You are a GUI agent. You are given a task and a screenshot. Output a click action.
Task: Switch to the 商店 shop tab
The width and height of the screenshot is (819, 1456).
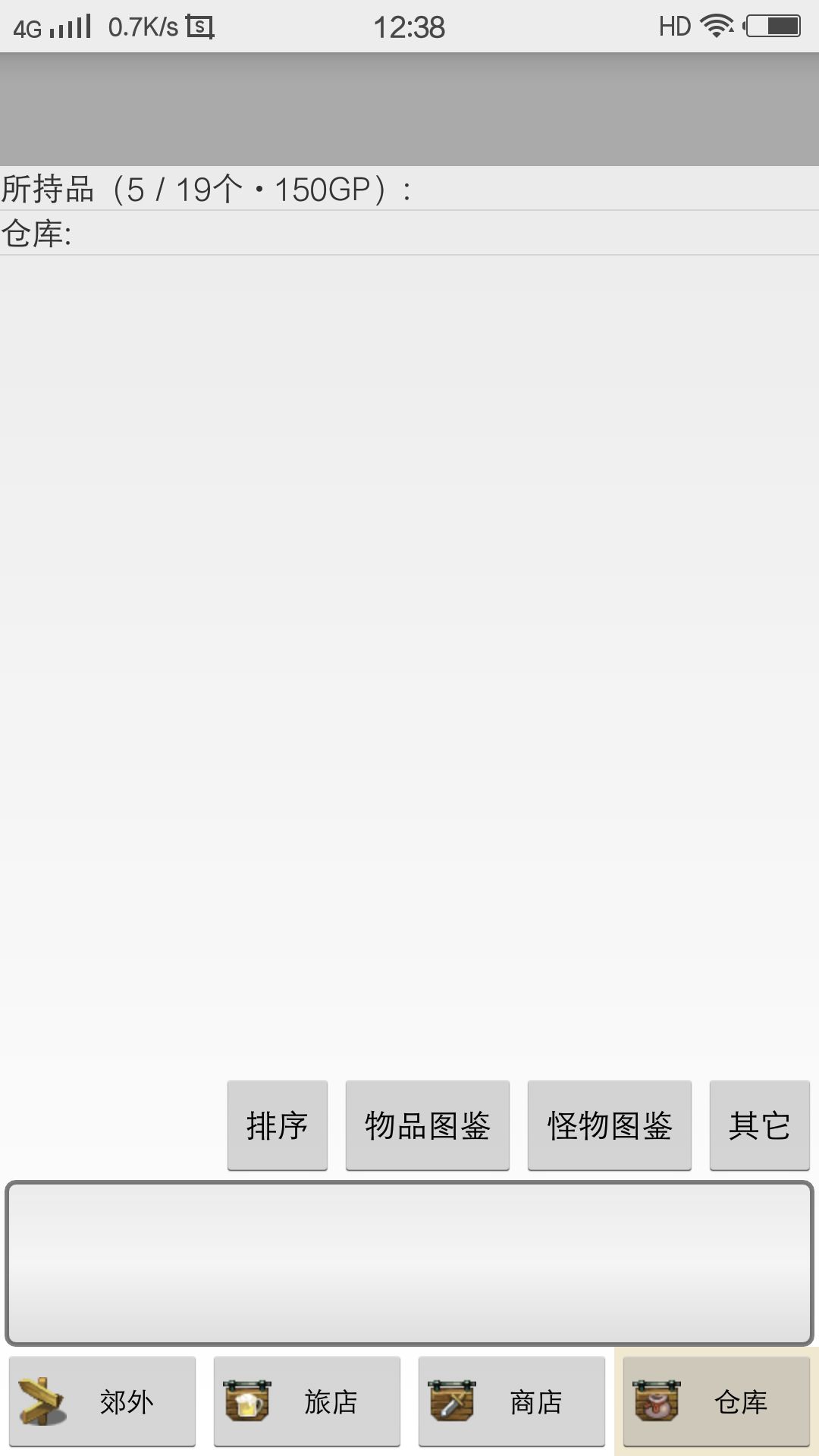[512, 1402]
